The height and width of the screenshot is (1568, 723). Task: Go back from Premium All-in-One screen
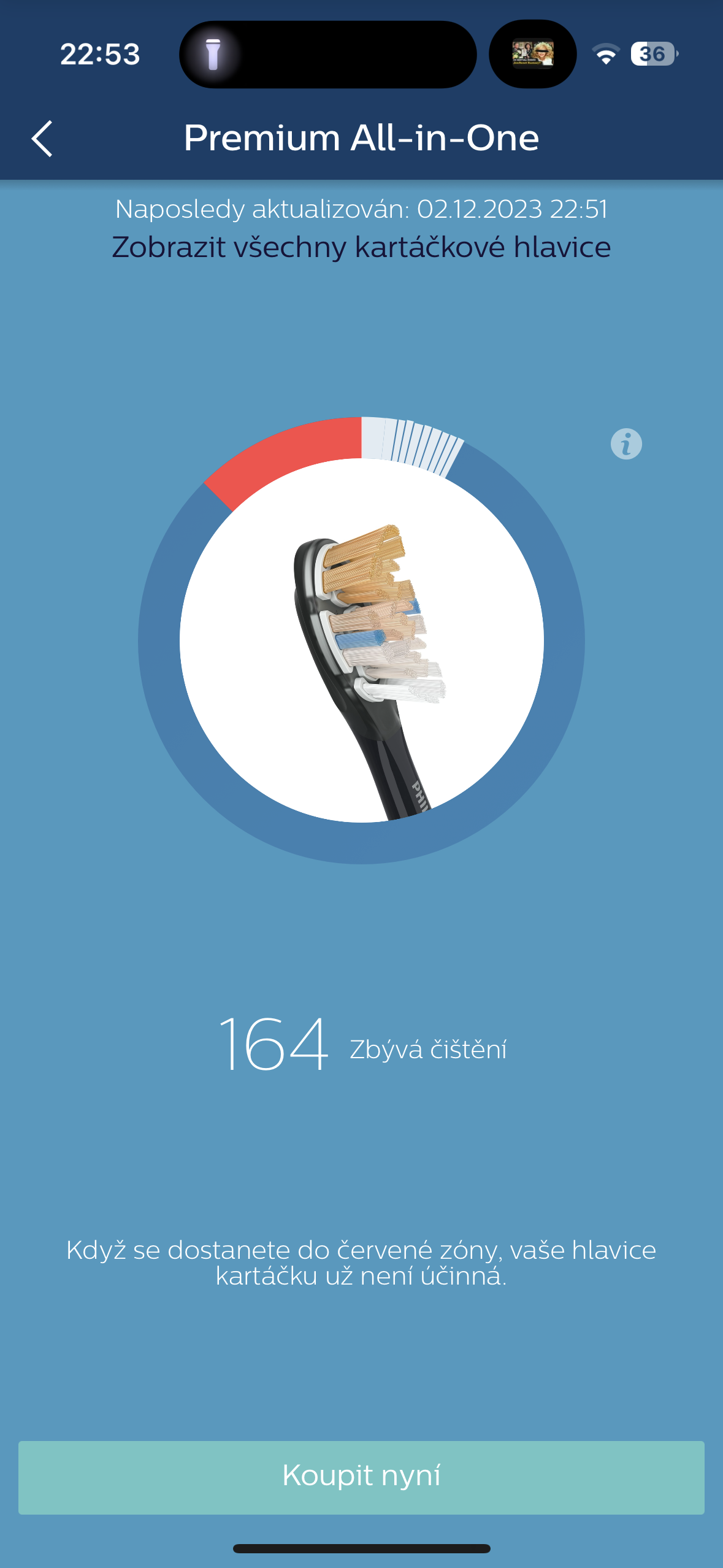click(x=42, y=139)
